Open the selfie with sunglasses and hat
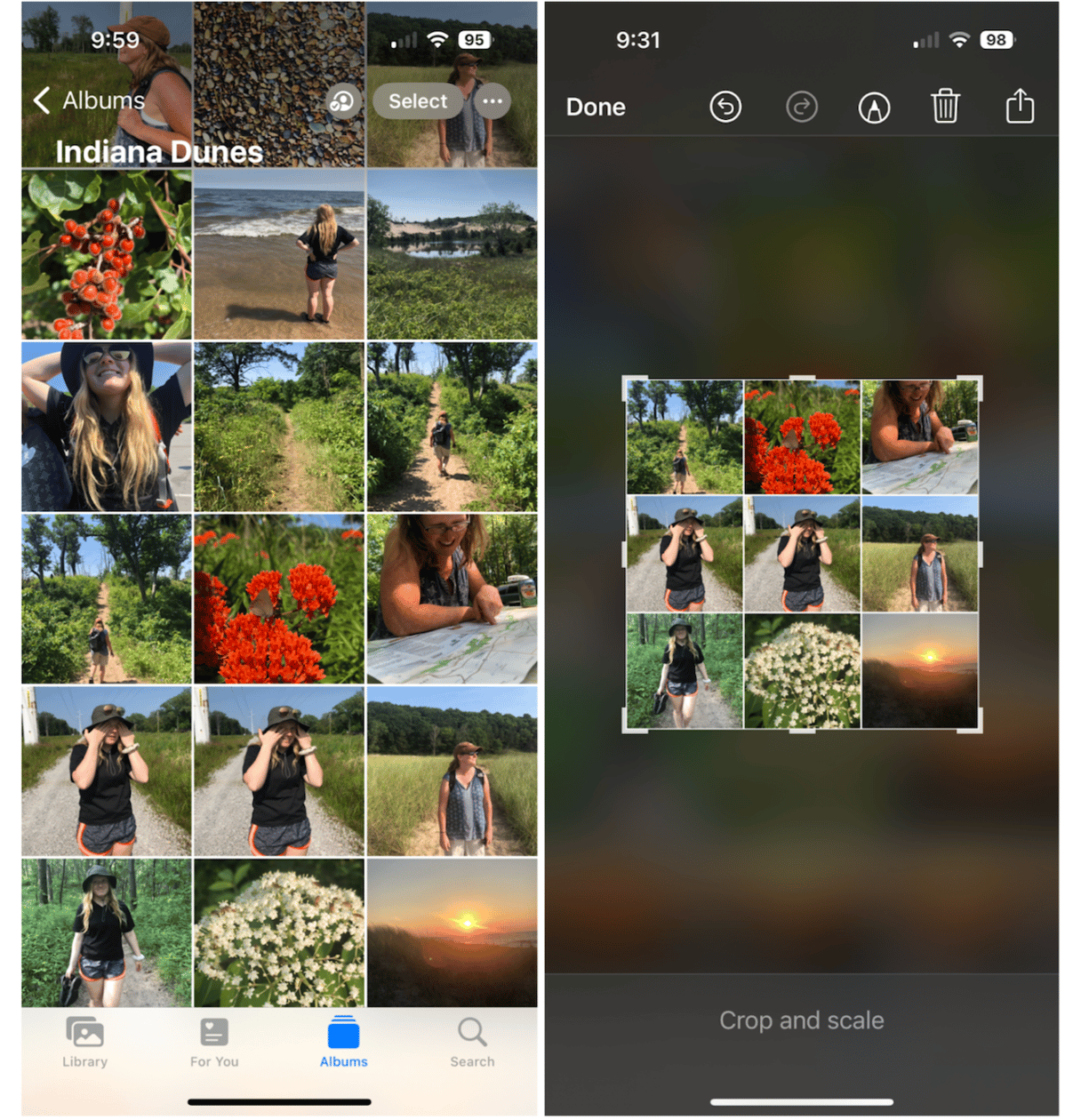The width and height of the screenshot is (1081, 1120). 107,427
